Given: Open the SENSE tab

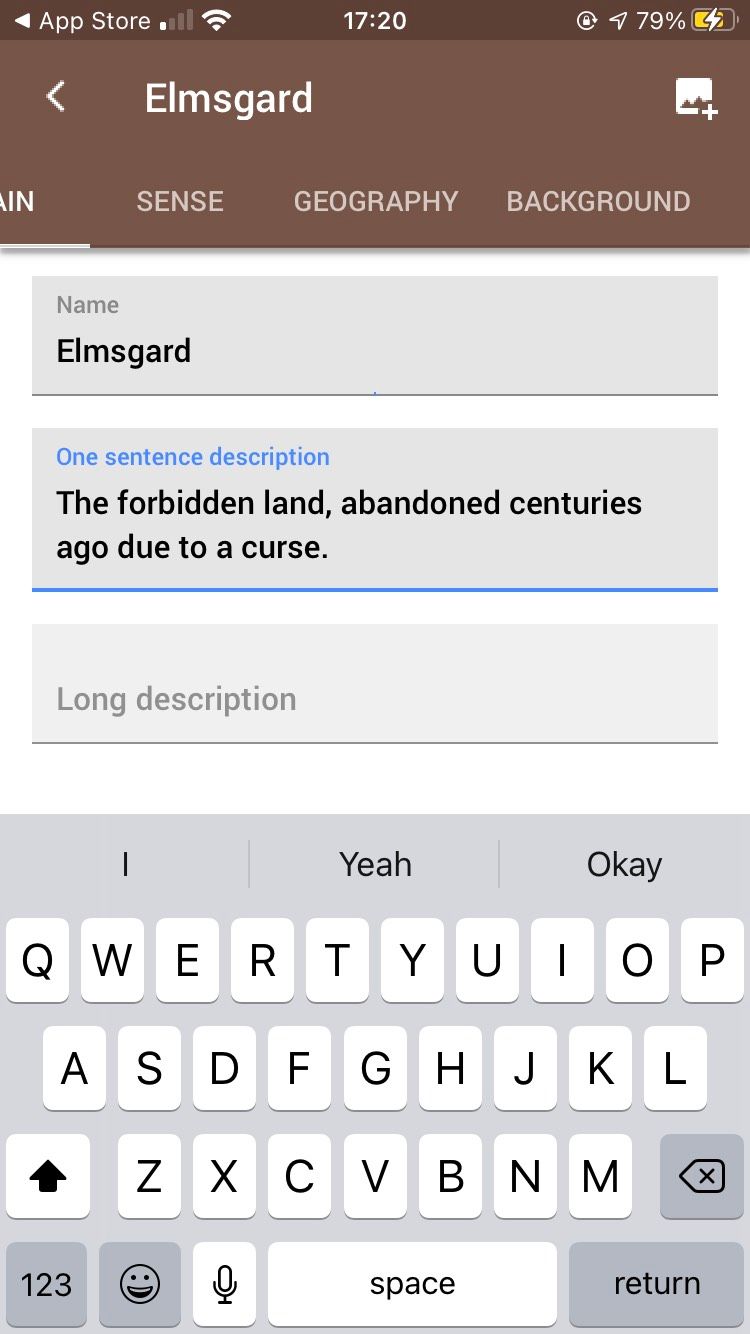Looking at the screenshot, I should coord(179,201).
